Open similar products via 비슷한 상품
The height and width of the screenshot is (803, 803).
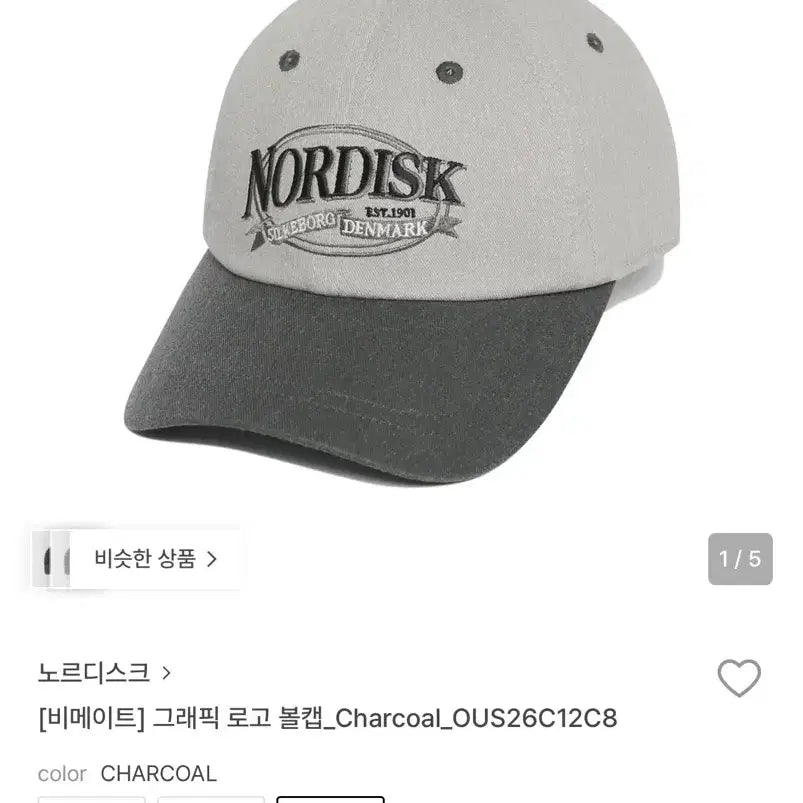point(155,559)
